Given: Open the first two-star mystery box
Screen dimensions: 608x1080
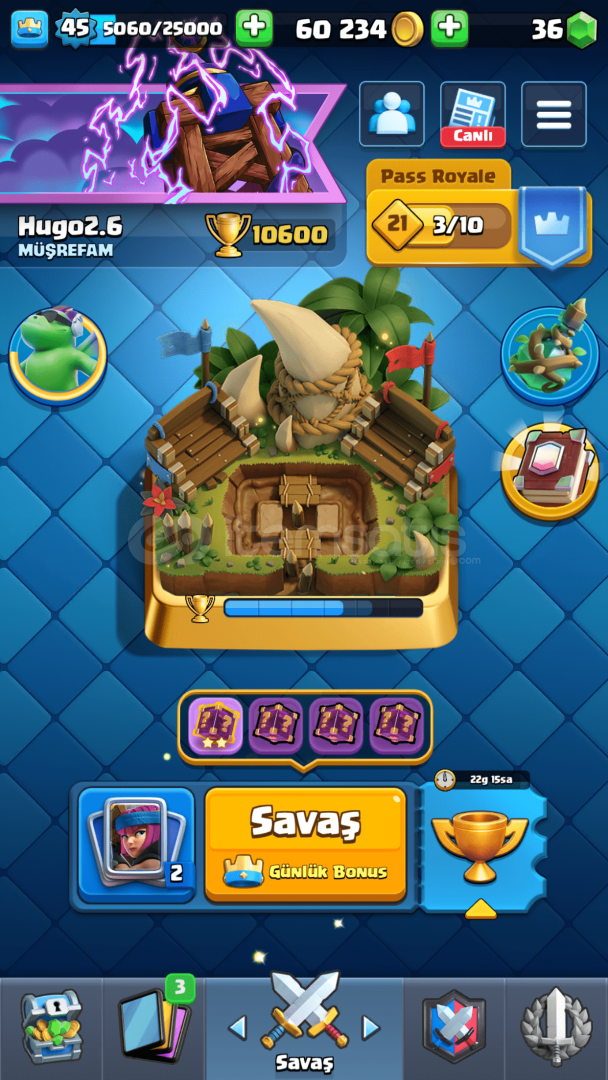Looking at the screenshot, I should (x=216, y=726).
